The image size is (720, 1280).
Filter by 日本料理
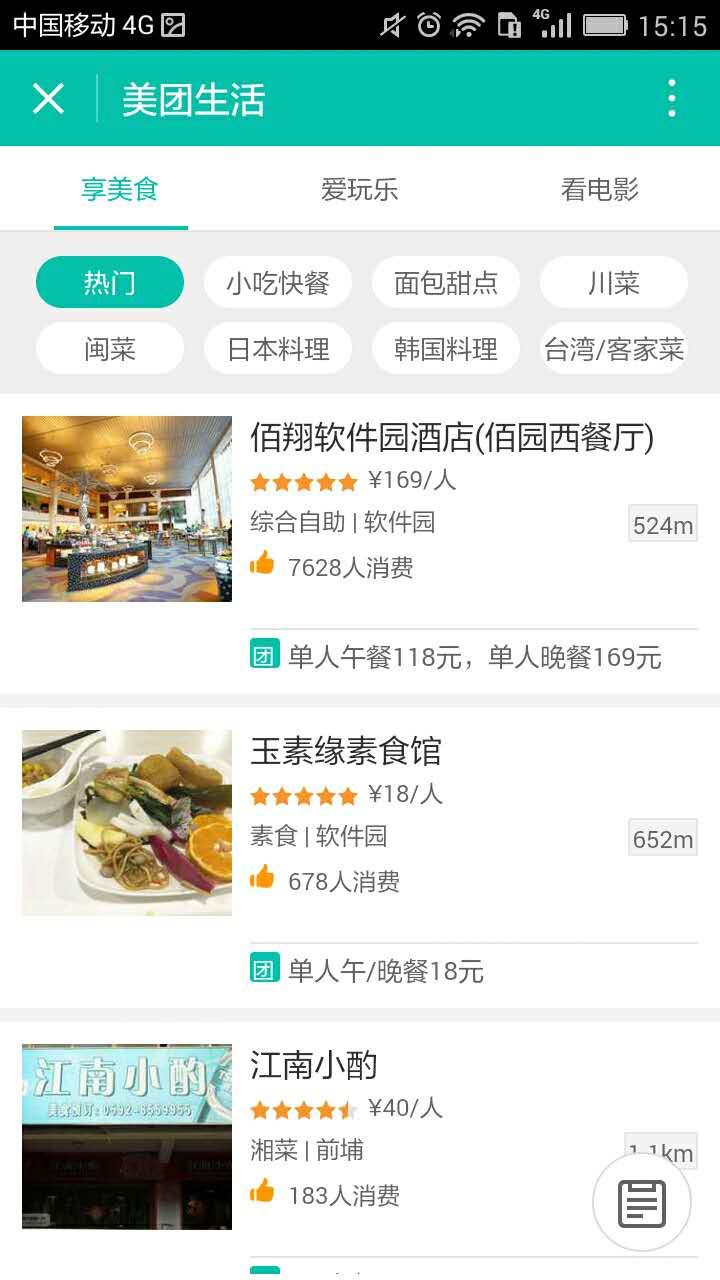click(x=278, y=349)
